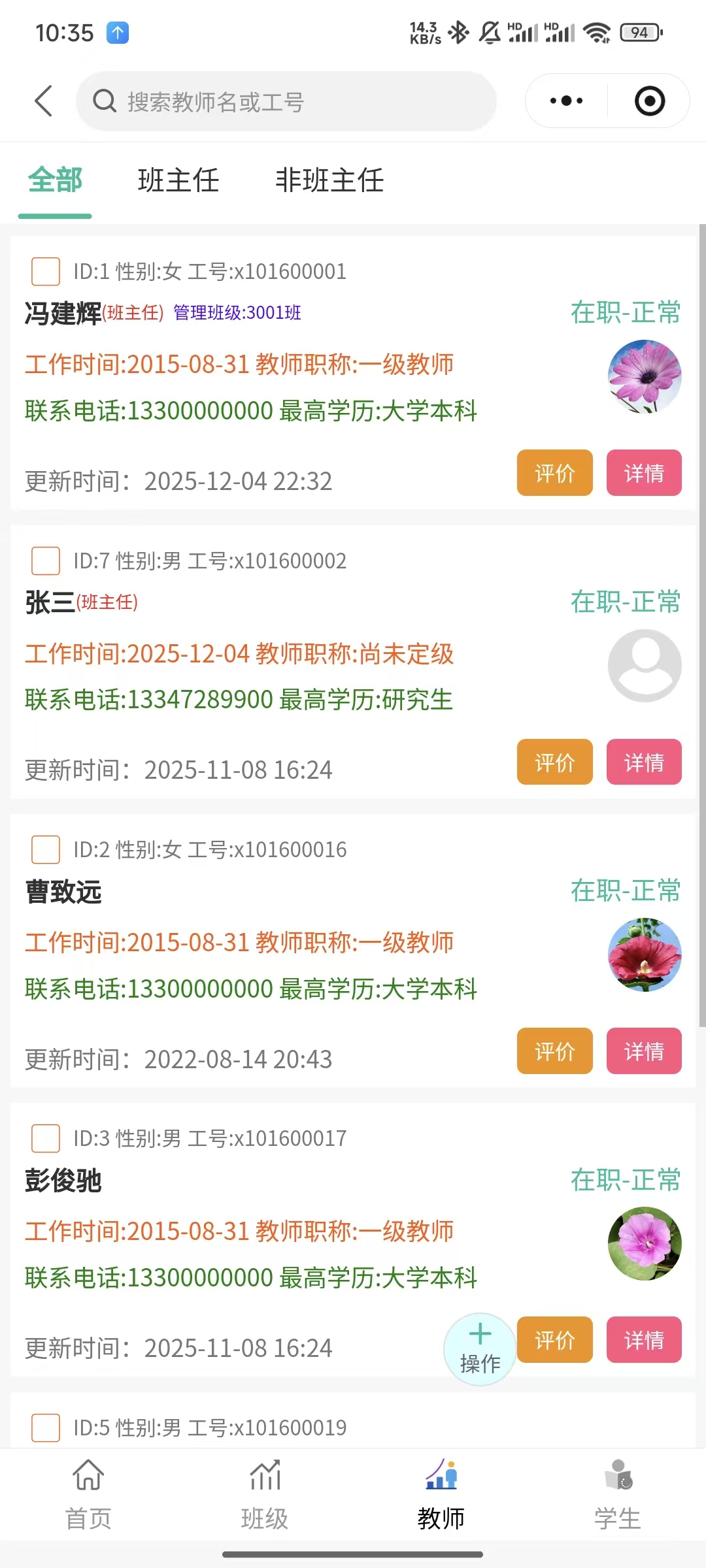Evaluate teacher 张三 with 评价
Image resolution: width=706 pixels, height=1568 pixels.
[554, 762]
